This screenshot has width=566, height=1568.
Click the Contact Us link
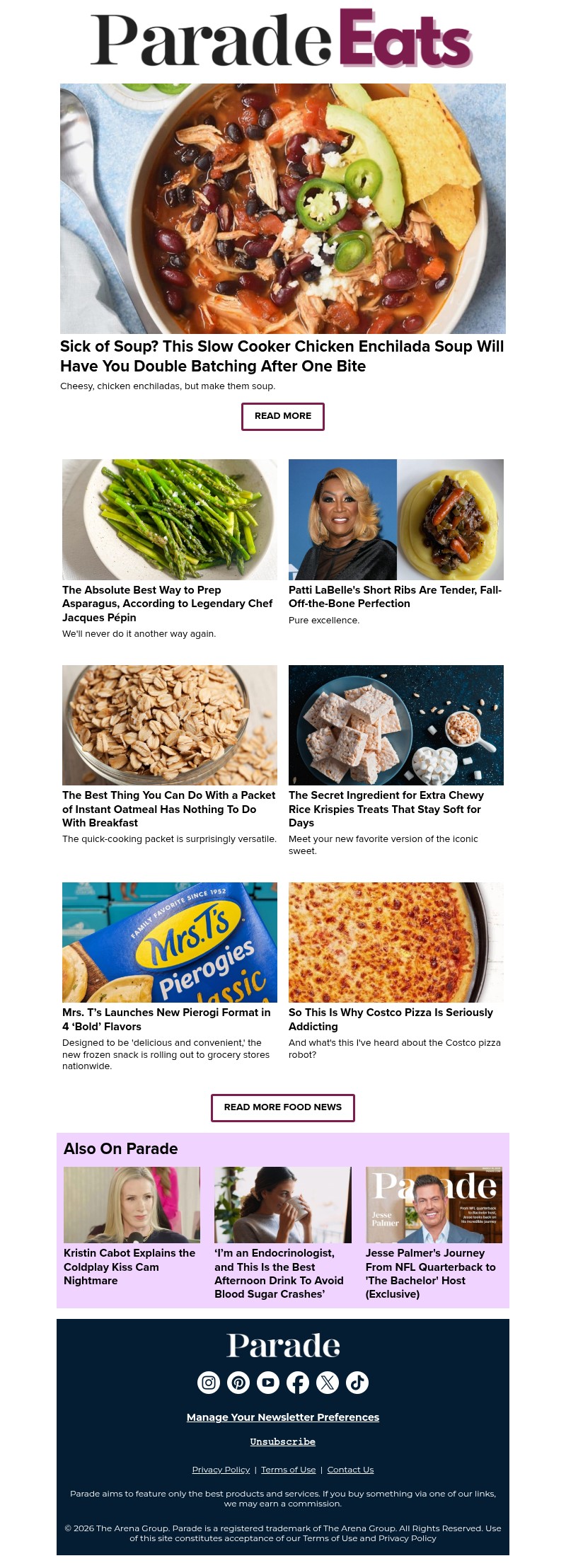coord(350,1469)
